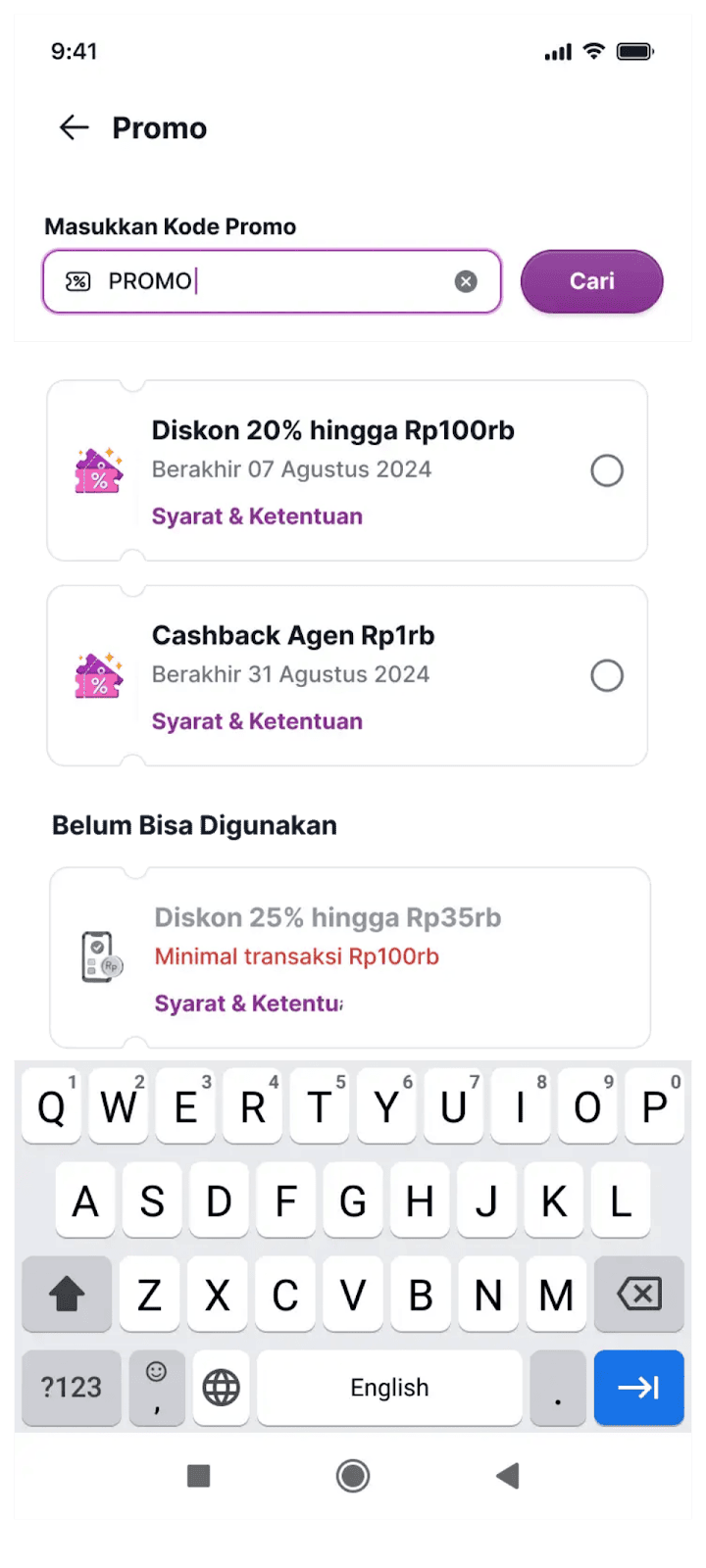Go back from the Promo screen
The width and height of the screenshot is (706, 1568).
(x=75, y=127)
